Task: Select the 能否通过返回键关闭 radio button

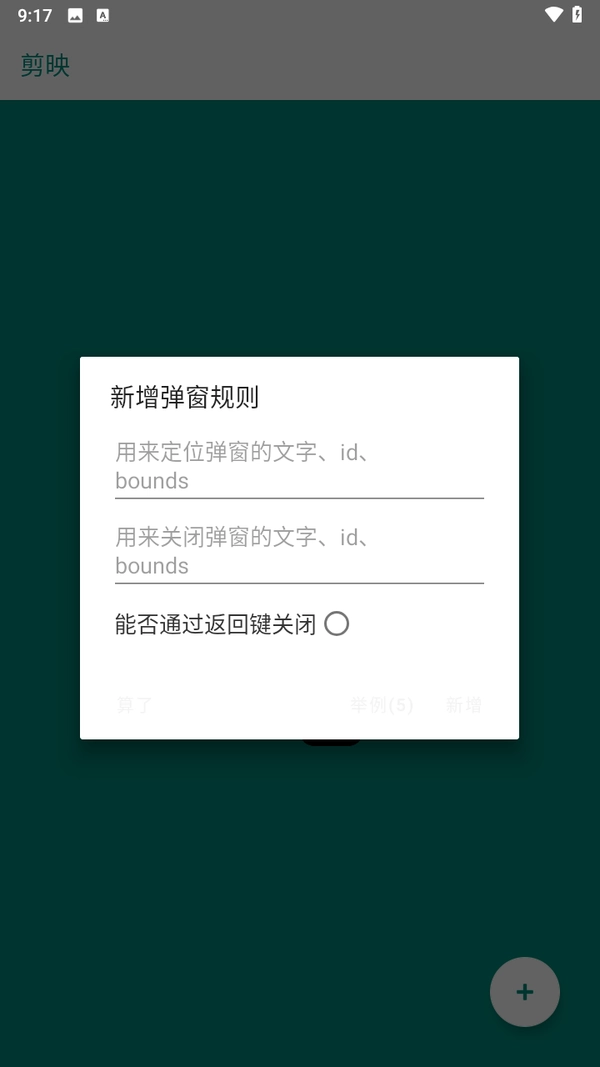Action: pyautogui.click(x=337, y=624)
